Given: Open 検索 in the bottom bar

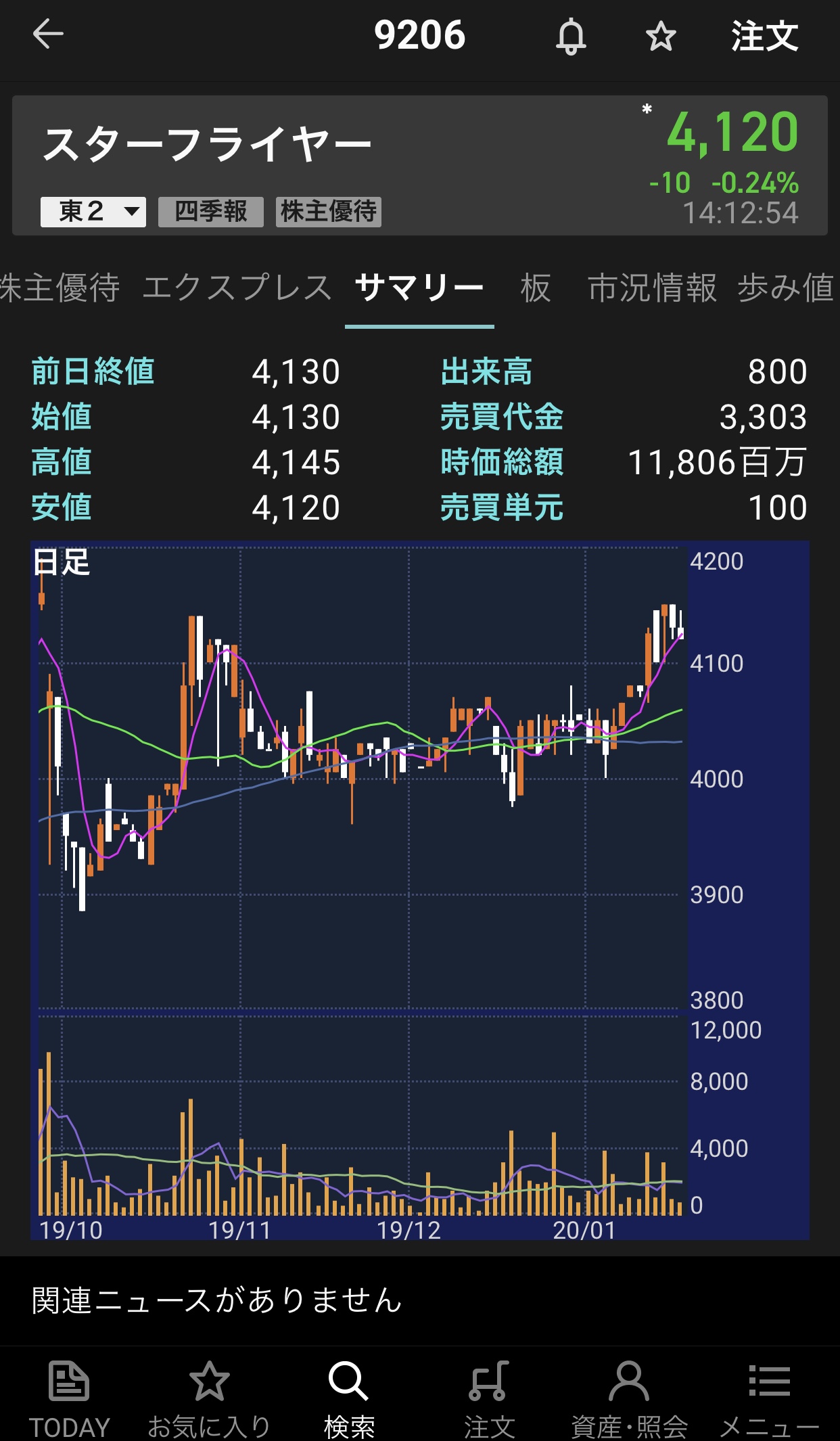Looking at the screenshot, I should pos(349,1398).
